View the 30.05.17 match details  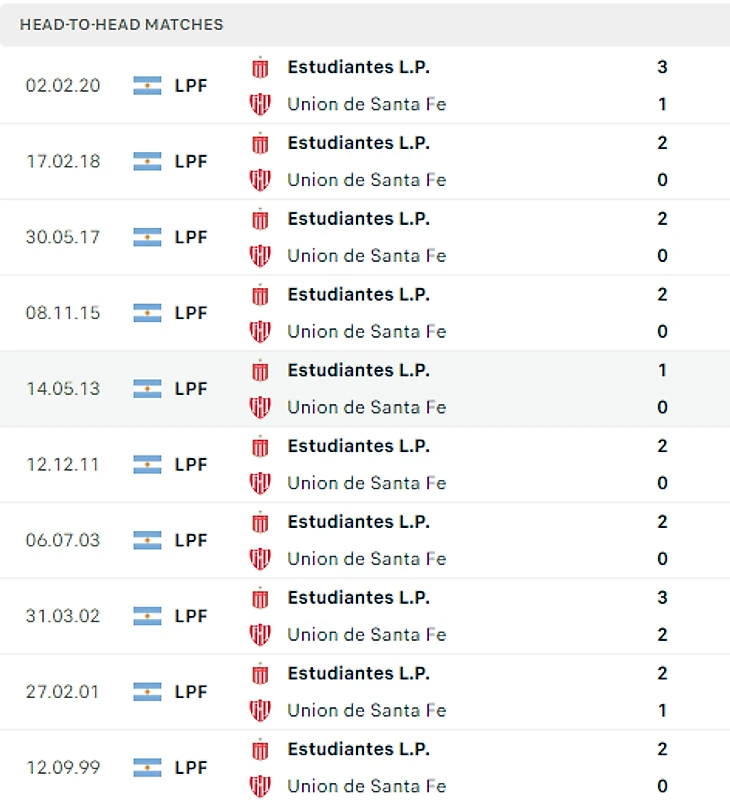tap(365, 237)
